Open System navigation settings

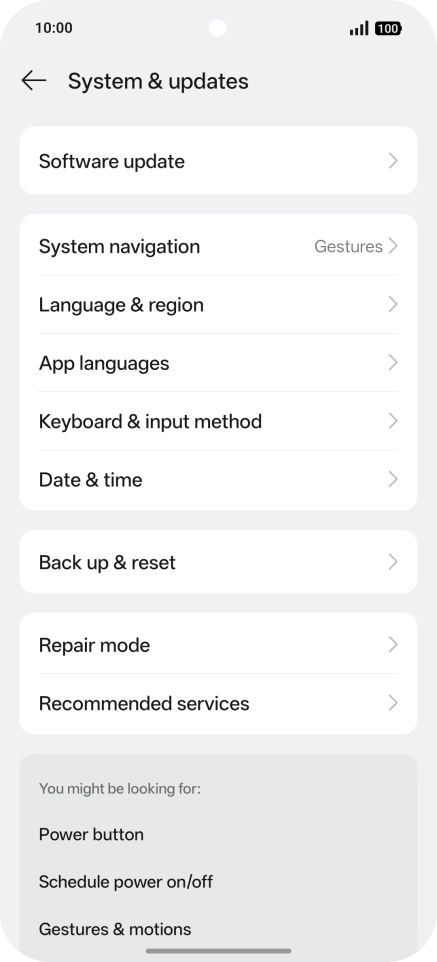(x=218, y=246)
